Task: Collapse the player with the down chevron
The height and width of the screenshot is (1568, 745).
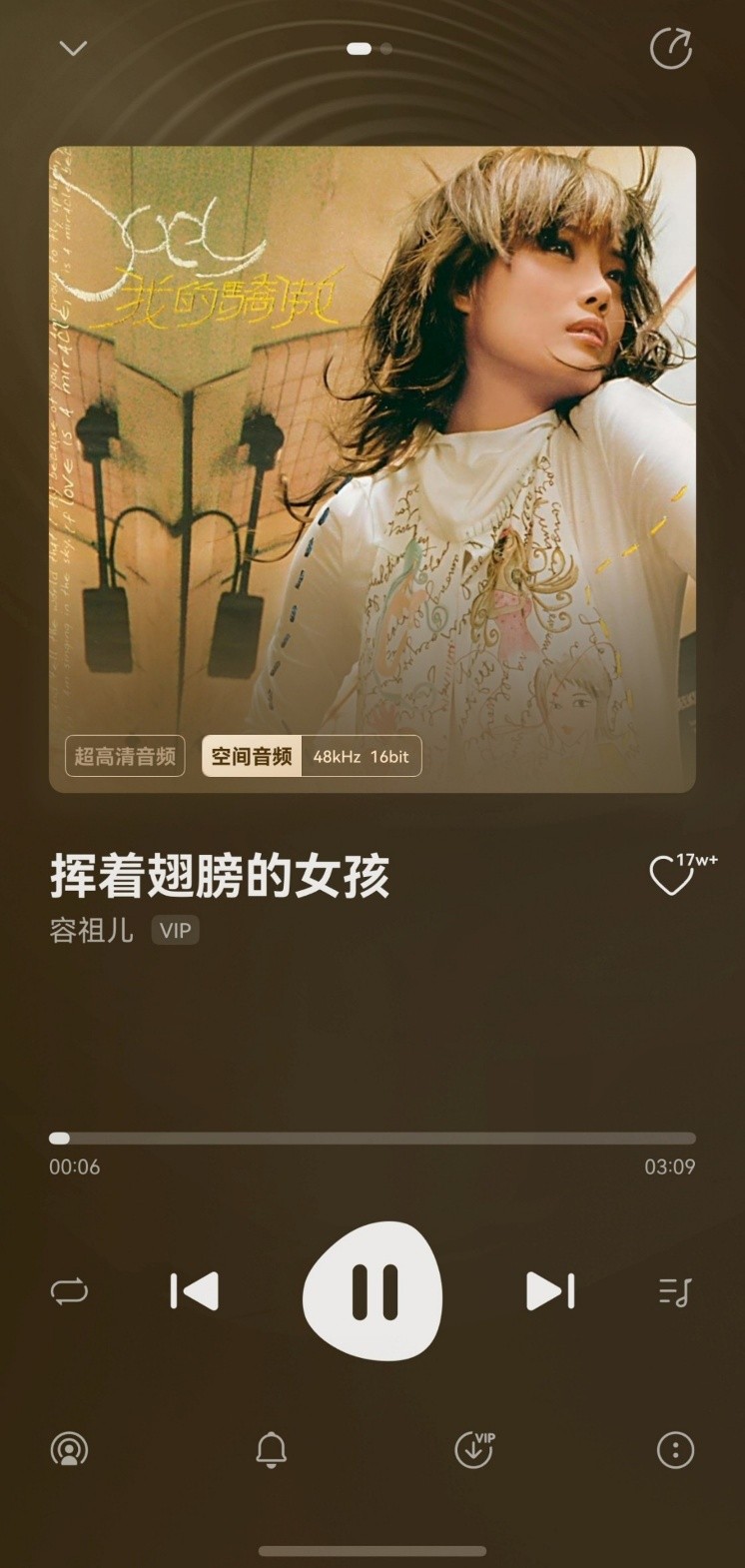Action: [73, 48]
